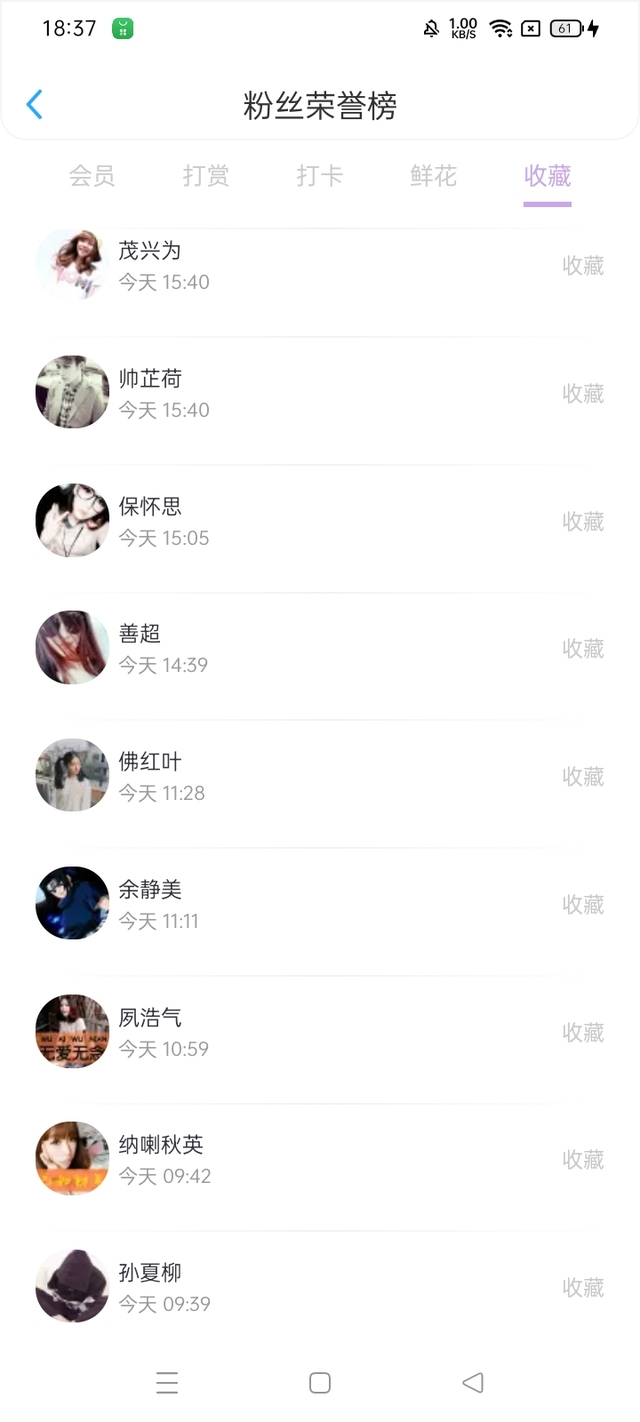Tap the system home button
Image resolution: width=640 pixels, height=1422 pixels.
pyautogui.click(x=320, y=1383)
